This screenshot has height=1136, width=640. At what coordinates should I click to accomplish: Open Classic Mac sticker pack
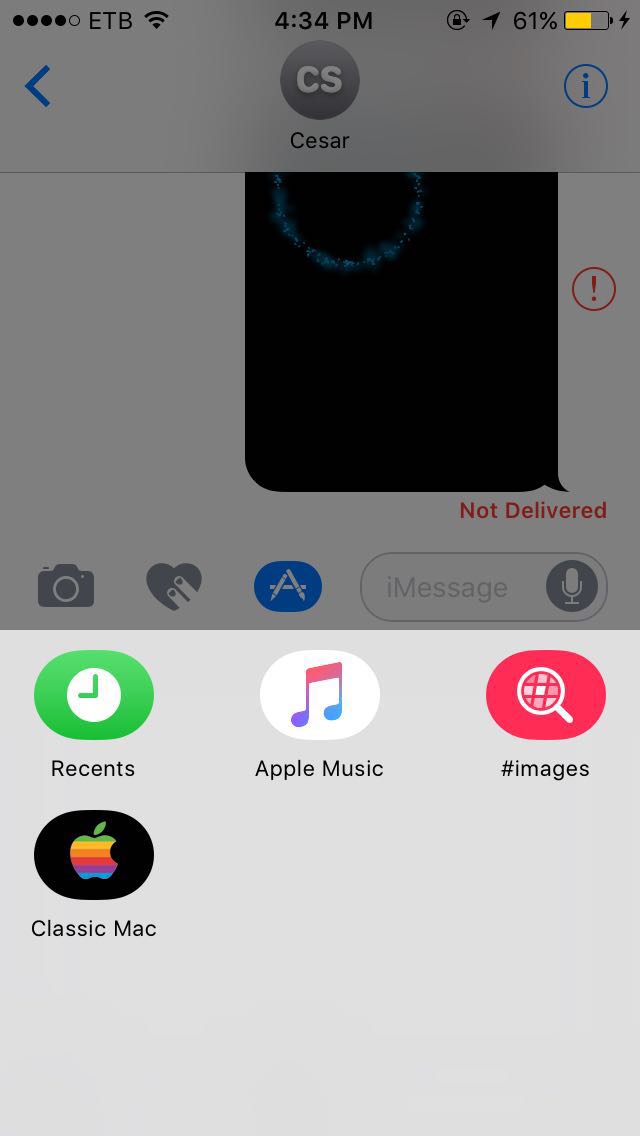click(x=93, y=855)
